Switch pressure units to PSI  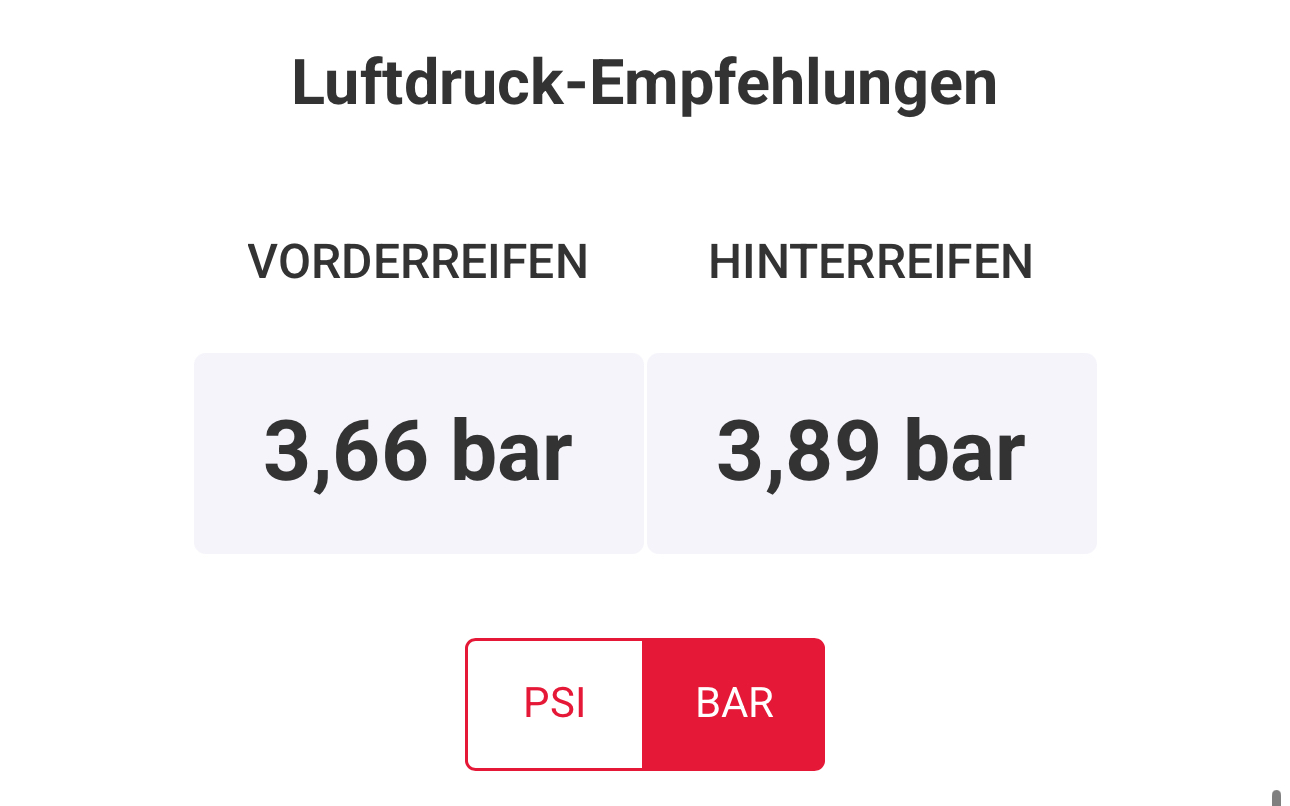point(555,704)
